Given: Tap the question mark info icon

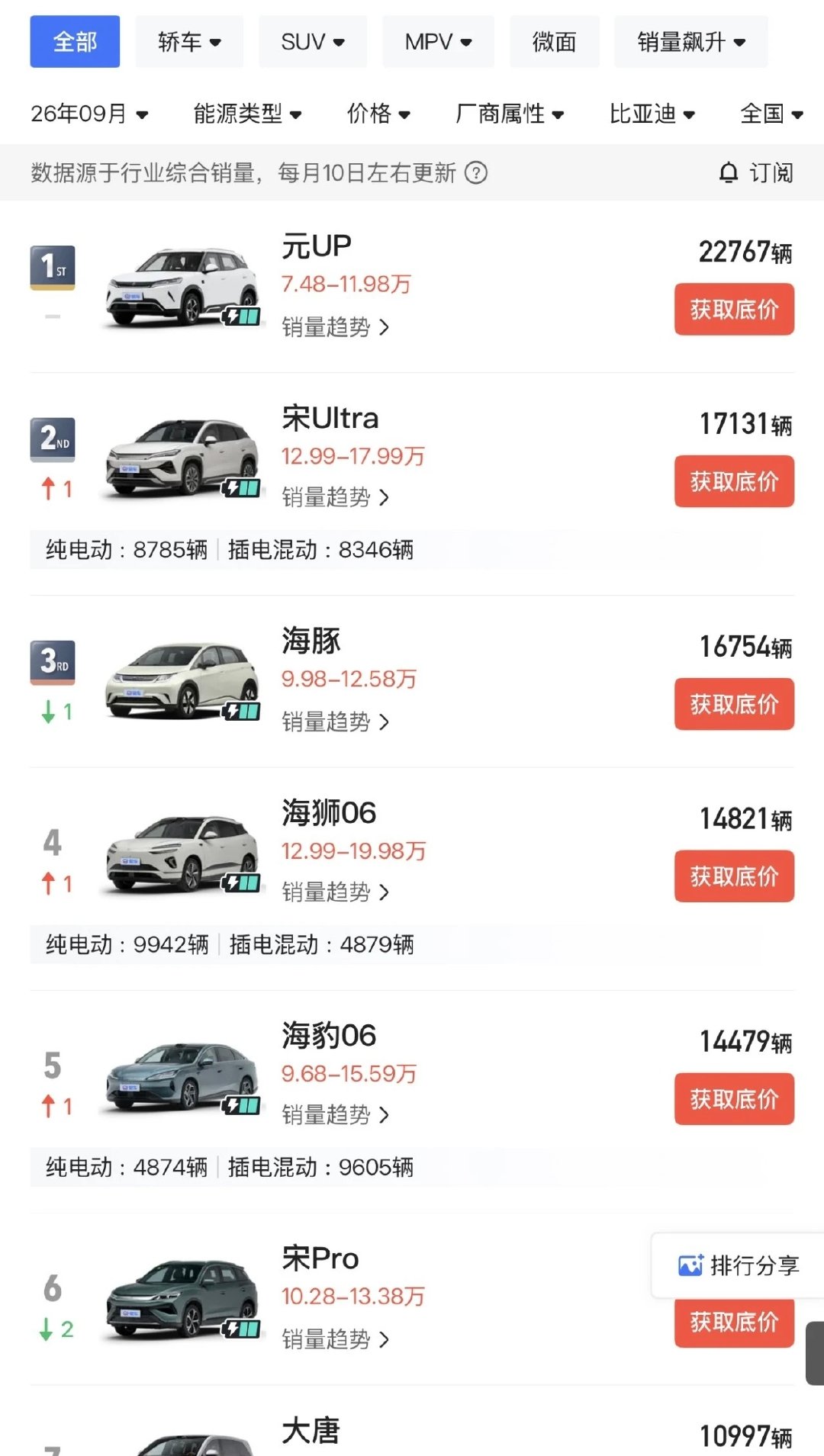Looking at the screenshot, I should click(476, 173).
